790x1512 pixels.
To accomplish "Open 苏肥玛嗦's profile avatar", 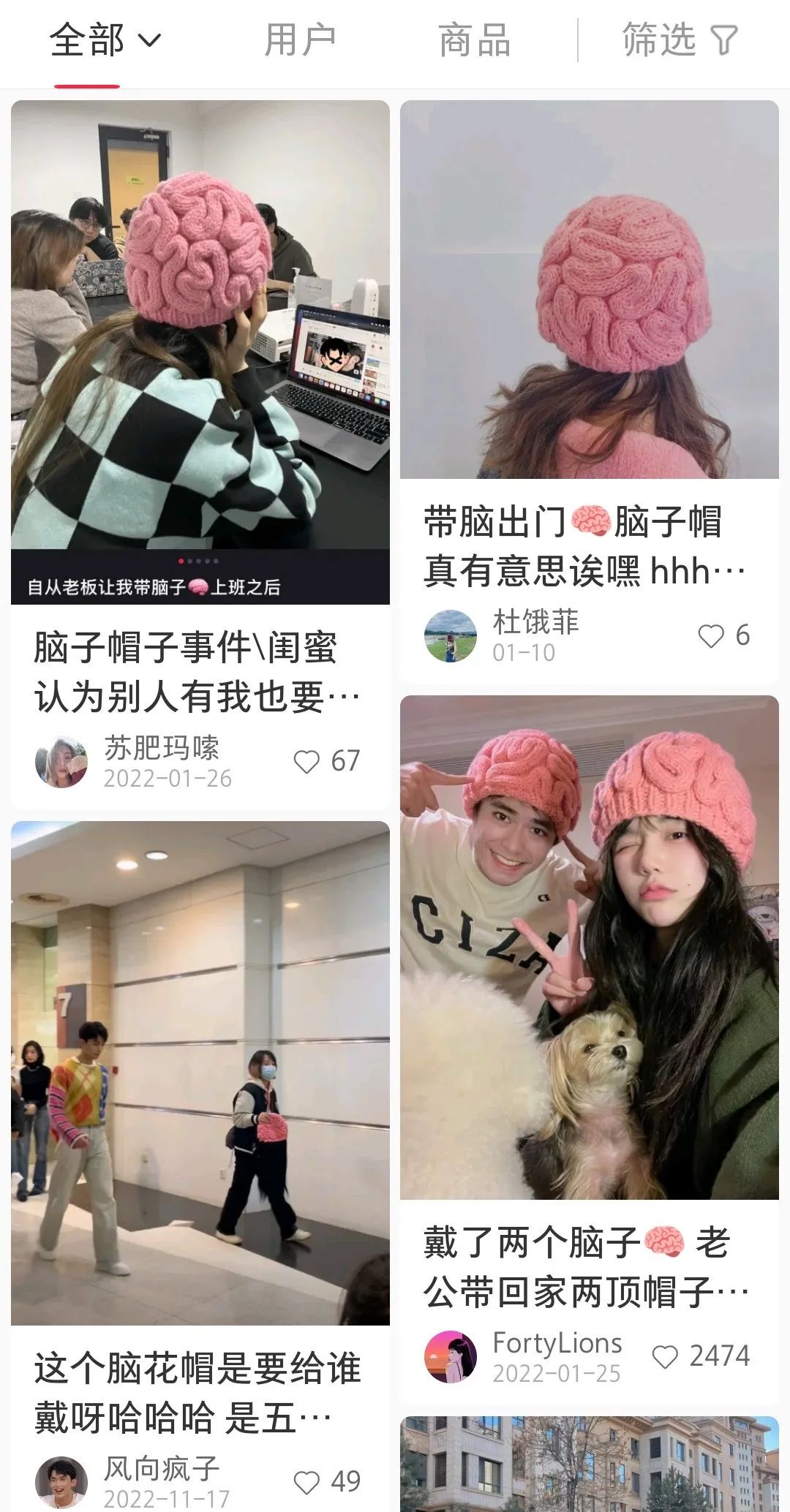I will (x=61, y=762).
